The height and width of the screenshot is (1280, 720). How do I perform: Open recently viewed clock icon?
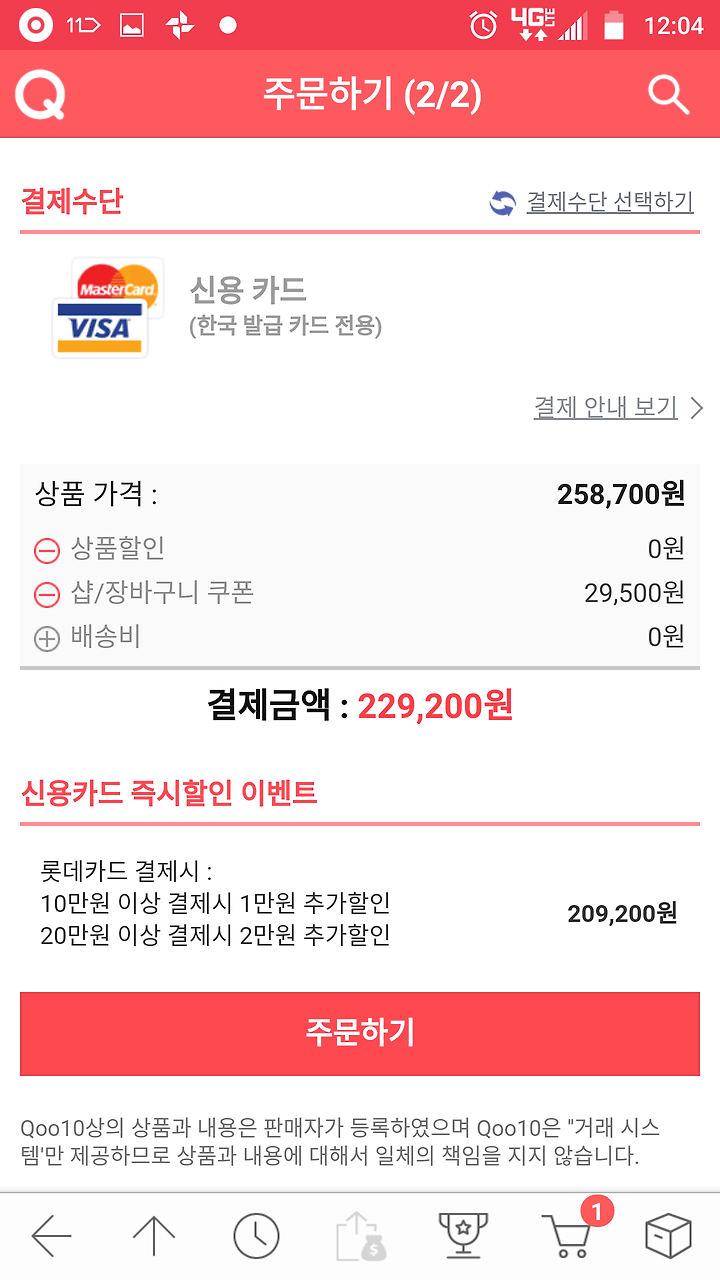click(x=256, y=1237)
